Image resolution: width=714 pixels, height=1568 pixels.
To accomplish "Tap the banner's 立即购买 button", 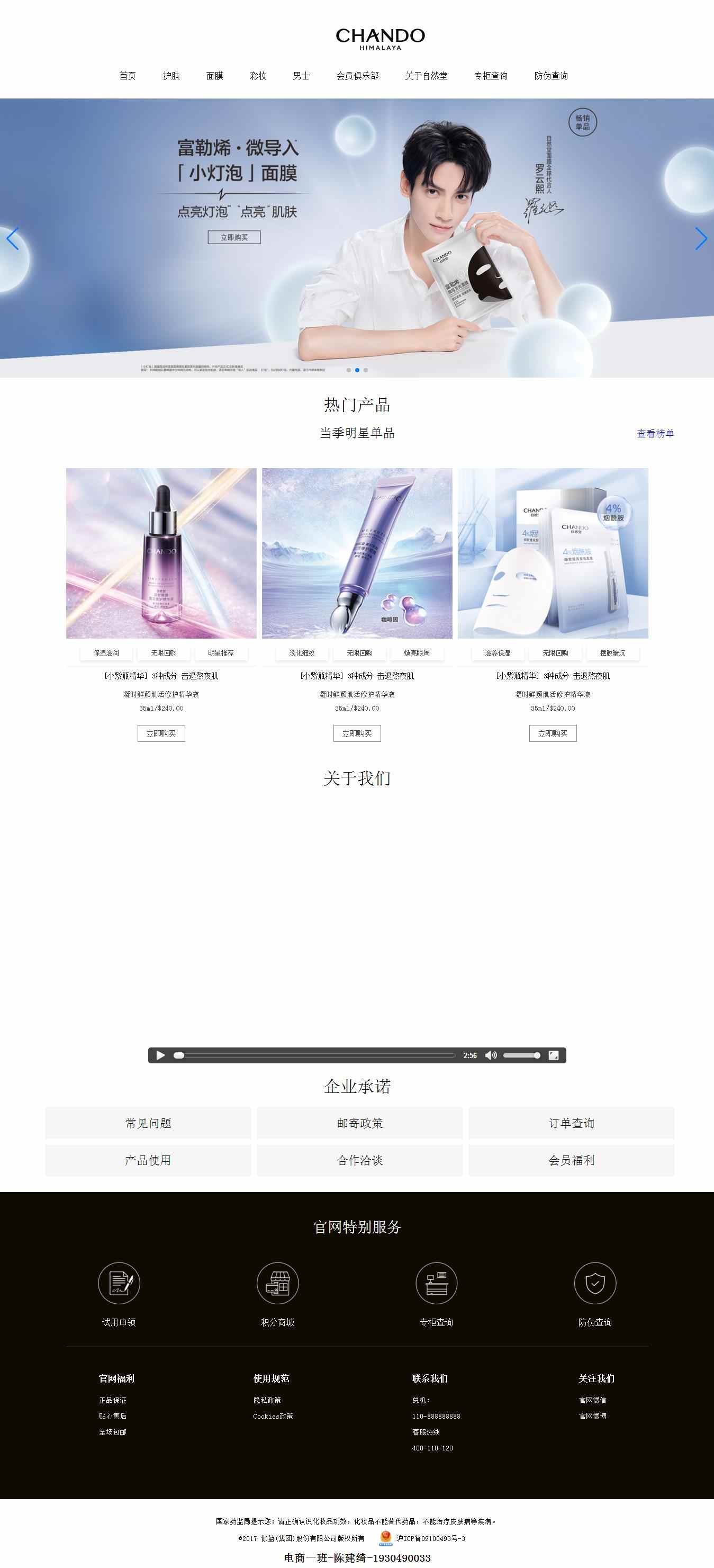I will pyautogui.click(x=234, y=237).
